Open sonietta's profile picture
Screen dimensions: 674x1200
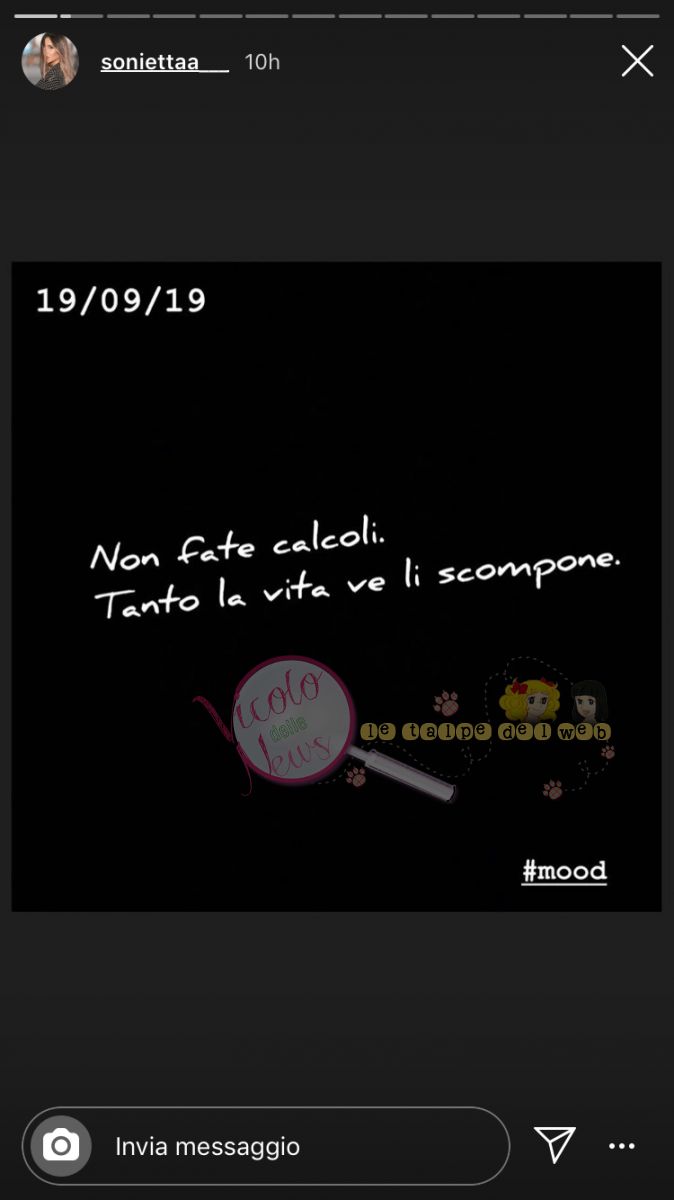pyautogui.click(x=50, y=62)
